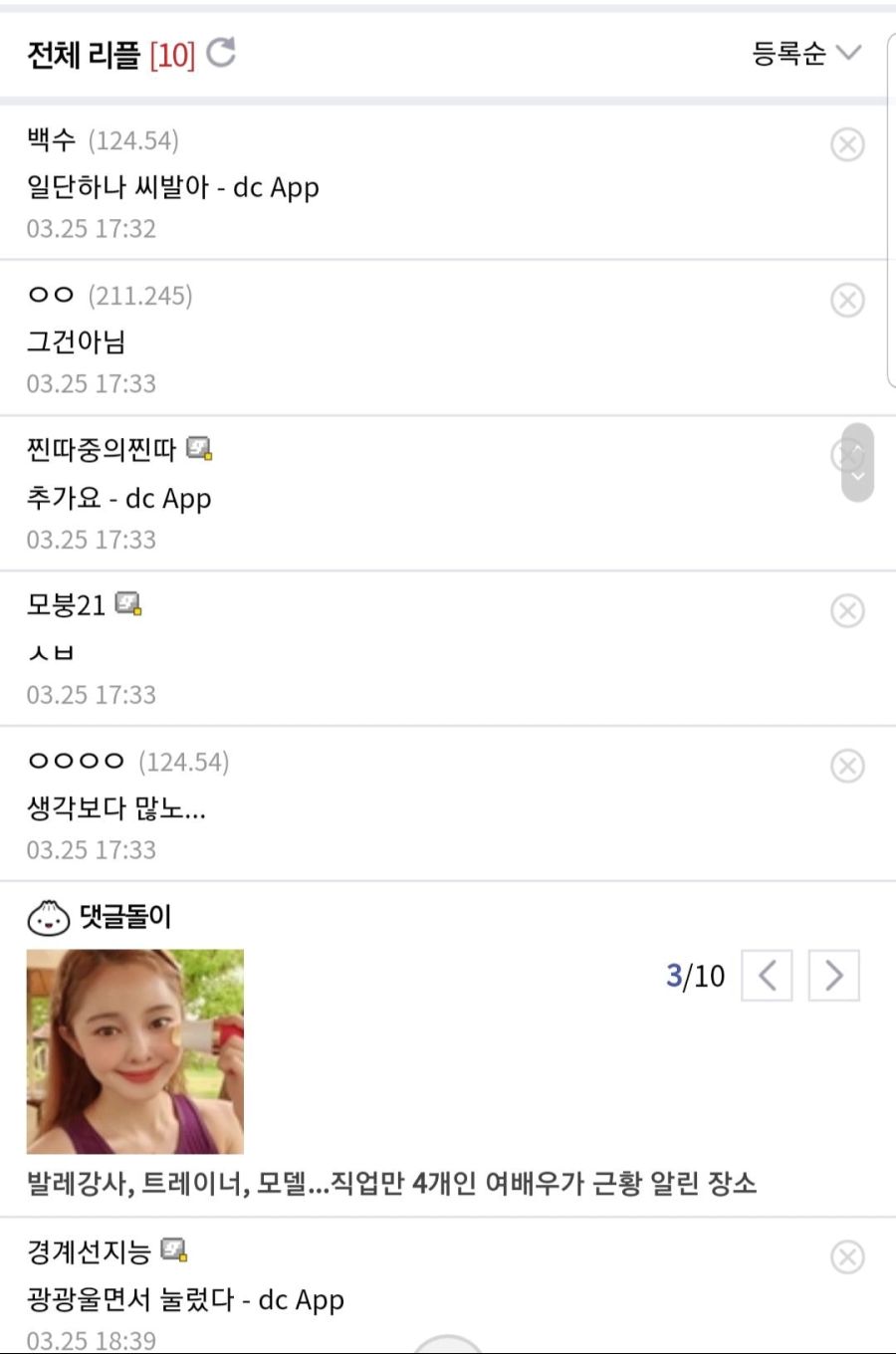The width and height of the screenshot is (896, 1354).
Task: Delete 백수's comment using the X icon
Action: point(847,144)
